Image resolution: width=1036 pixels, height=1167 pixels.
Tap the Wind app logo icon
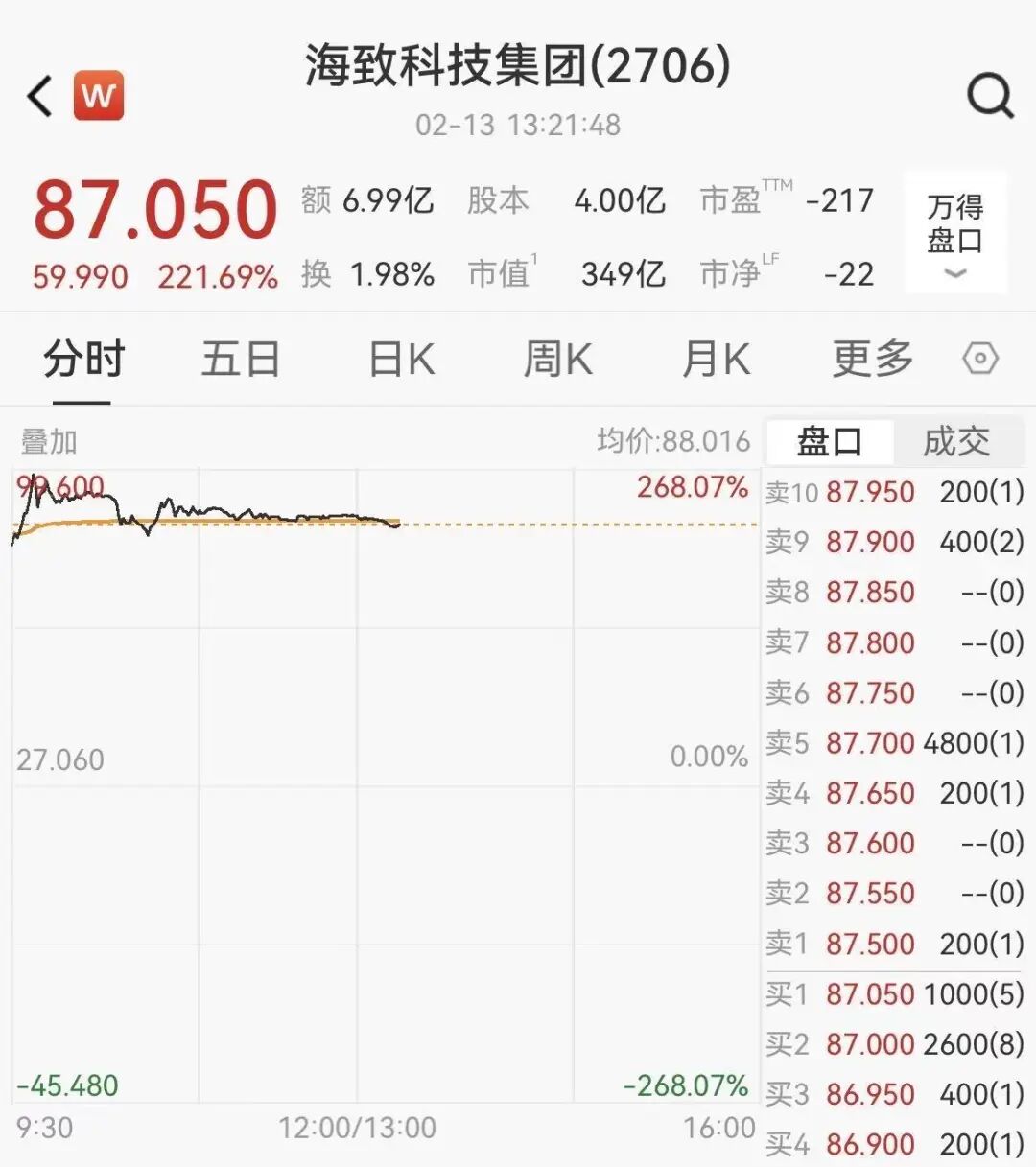[97, 94]
